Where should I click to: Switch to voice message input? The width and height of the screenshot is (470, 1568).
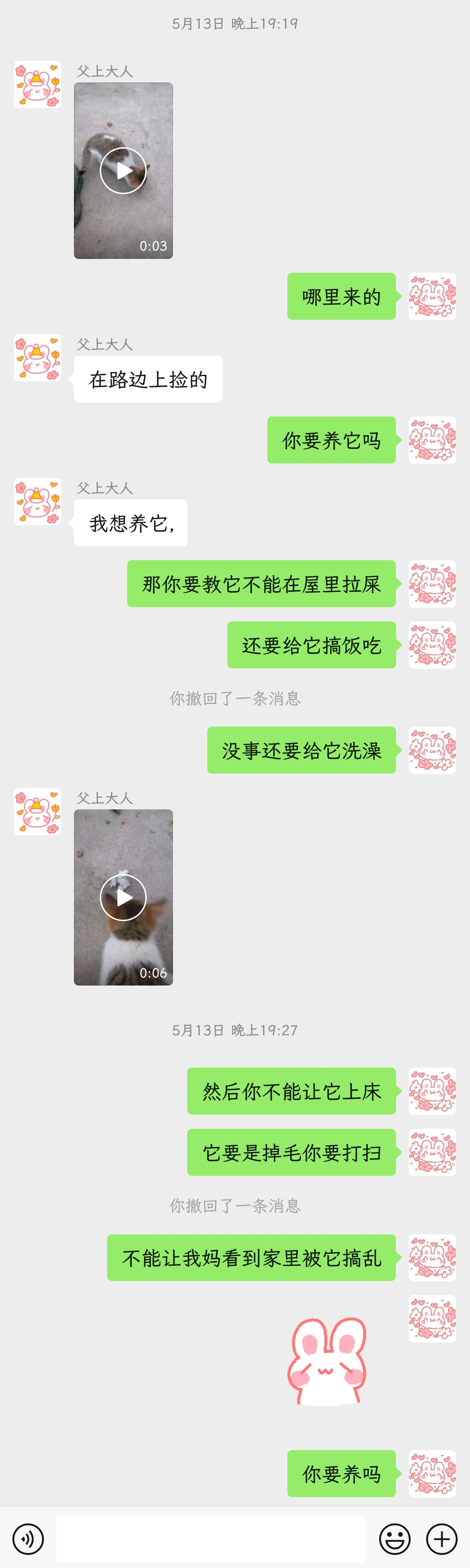[28, 1539]
